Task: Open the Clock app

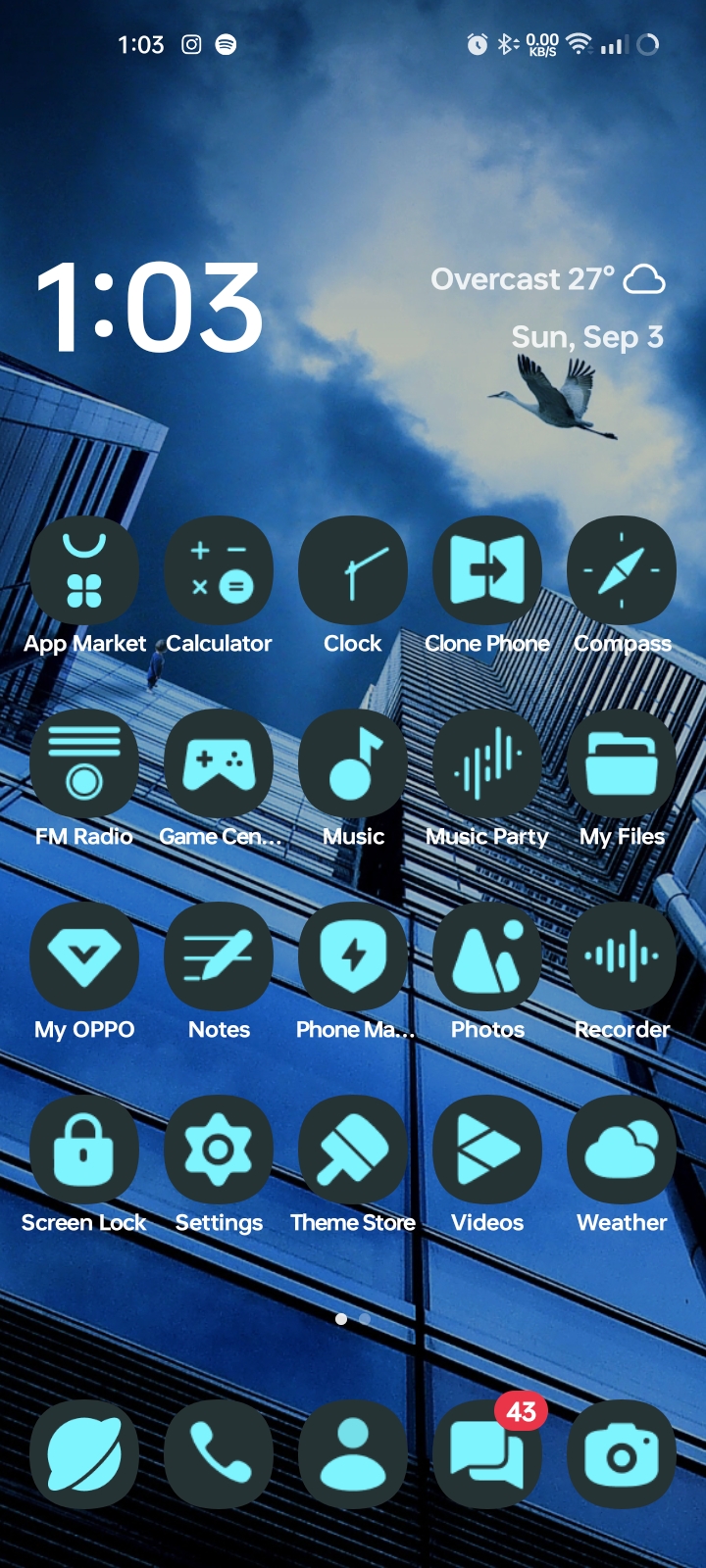Action: [353, 570]
